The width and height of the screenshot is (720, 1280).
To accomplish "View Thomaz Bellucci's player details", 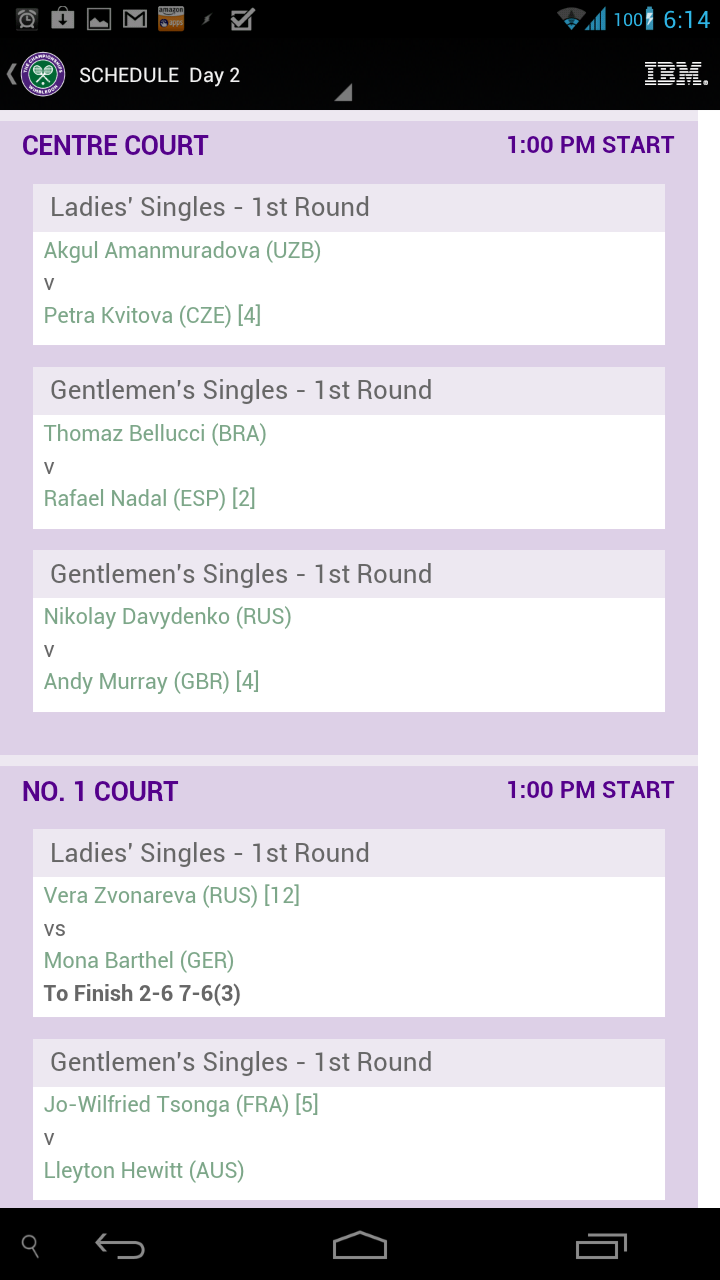I will point(155,434).
